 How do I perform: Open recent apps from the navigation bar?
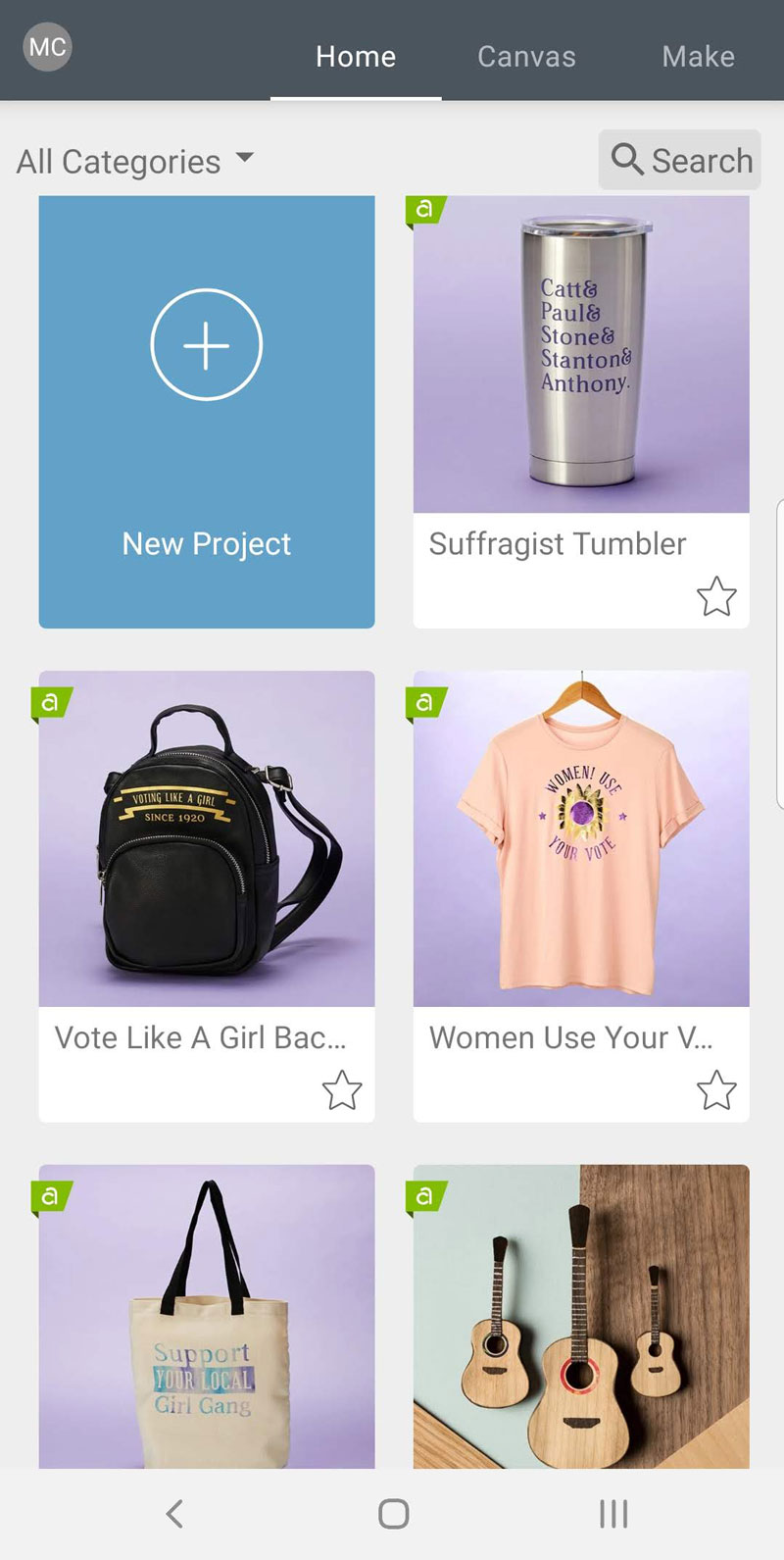click(x=613, y=1514)
